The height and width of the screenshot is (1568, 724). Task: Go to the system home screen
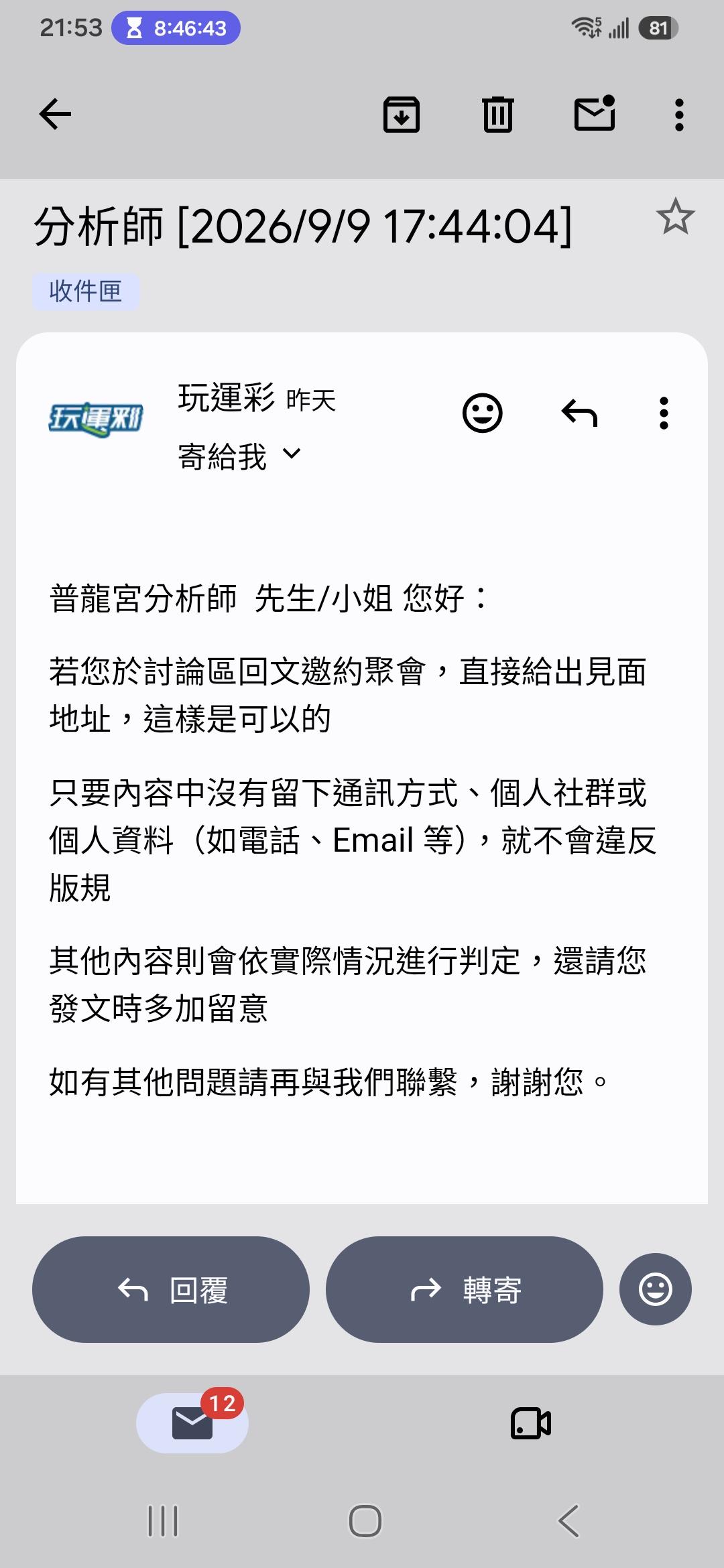[365, 1521]
